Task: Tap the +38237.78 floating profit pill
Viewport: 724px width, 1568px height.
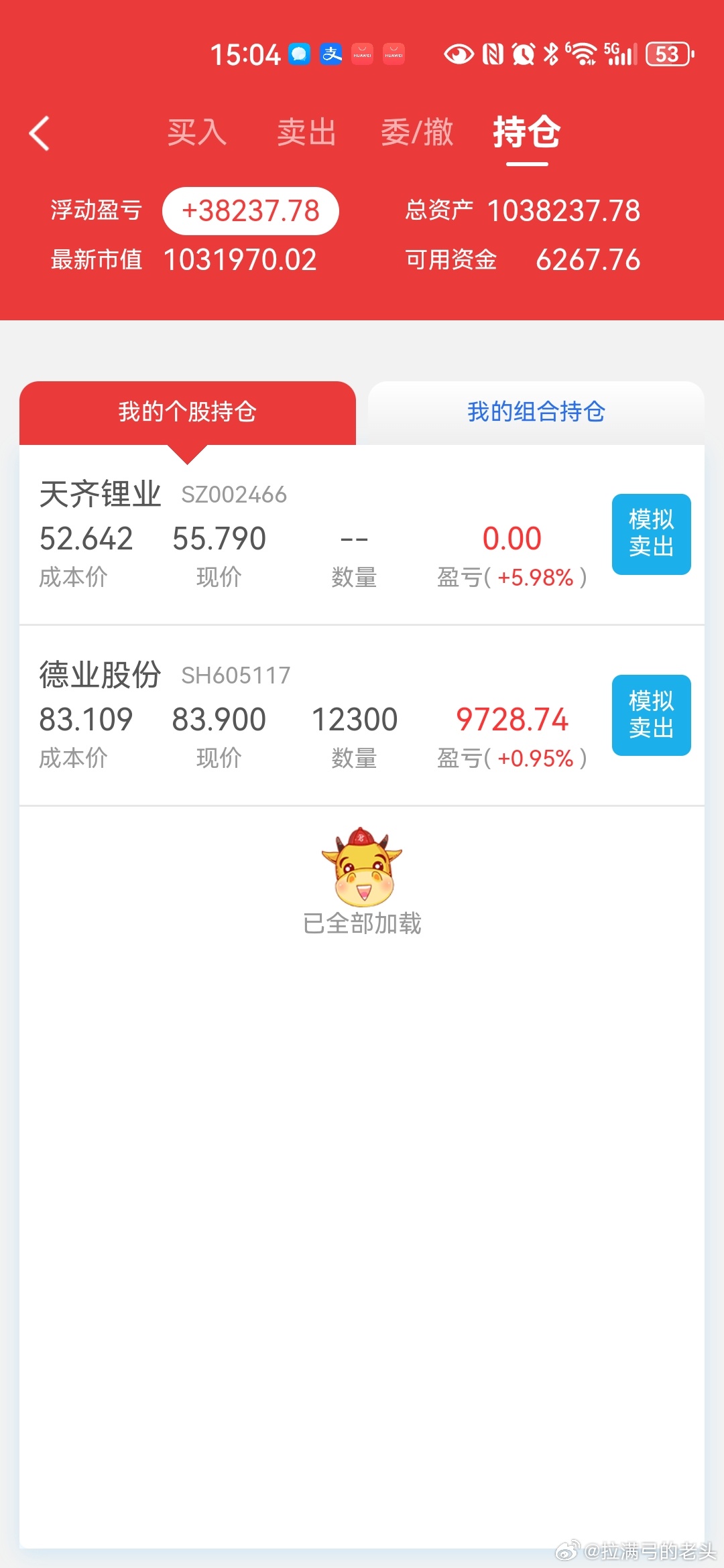Action: [x=250, y=210]
